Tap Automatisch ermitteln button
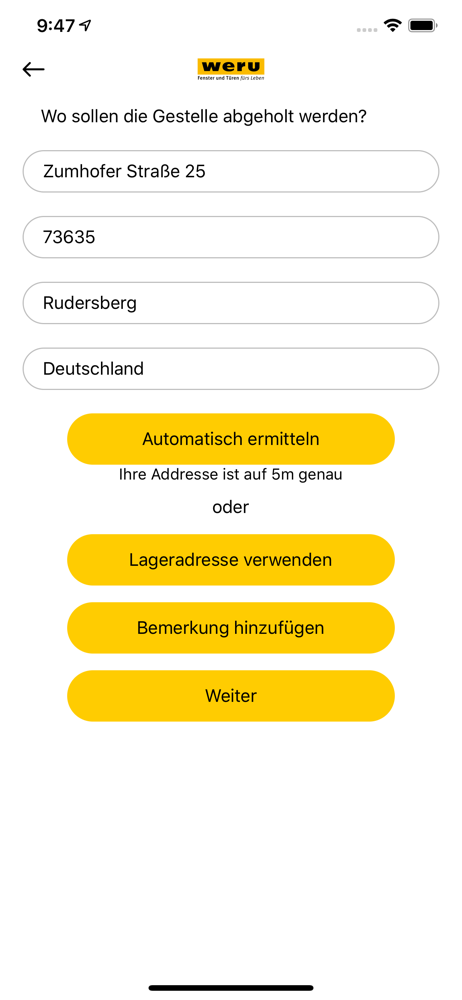The height and width of the screenshot is (1000, 462). [231, 439]
